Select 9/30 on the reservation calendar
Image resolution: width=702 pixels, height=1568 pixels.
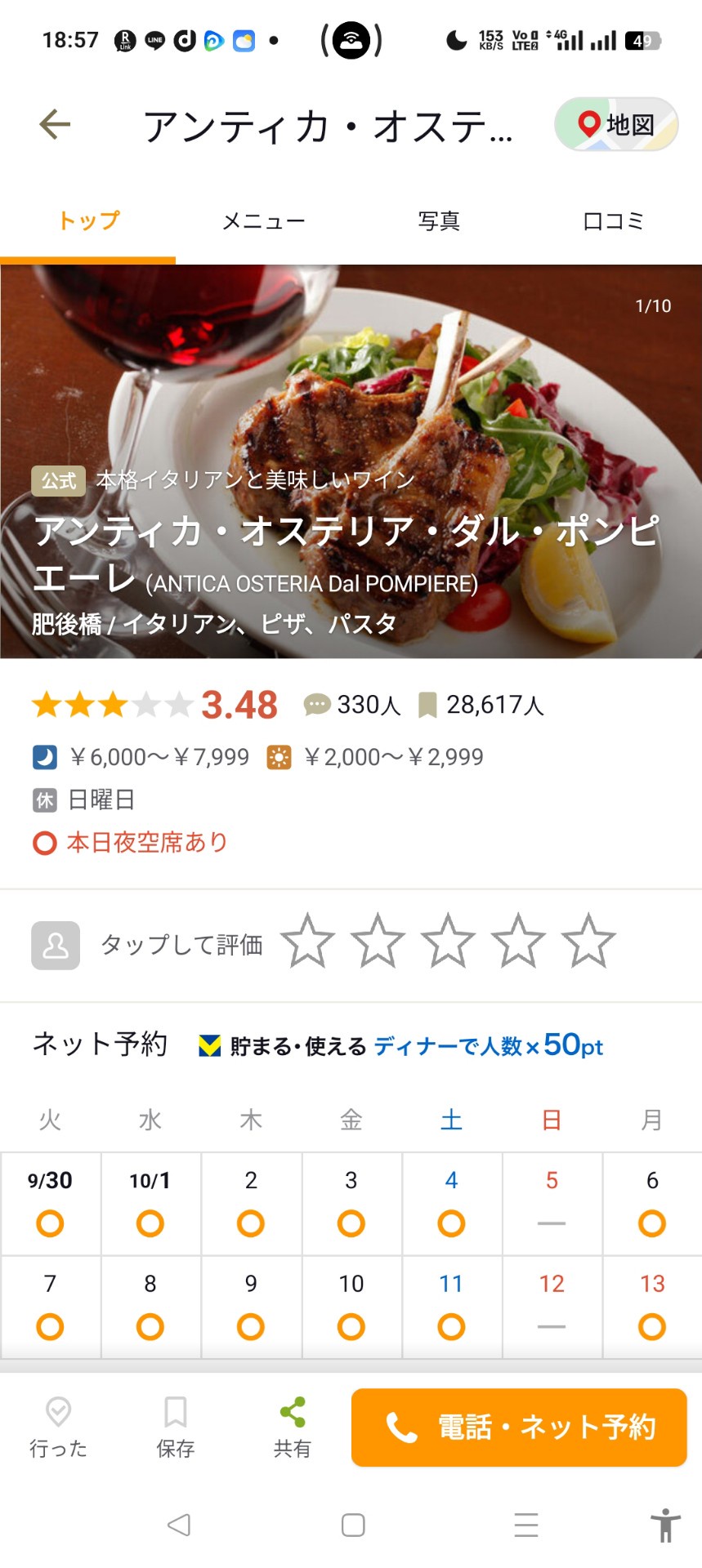[50, 1203]
